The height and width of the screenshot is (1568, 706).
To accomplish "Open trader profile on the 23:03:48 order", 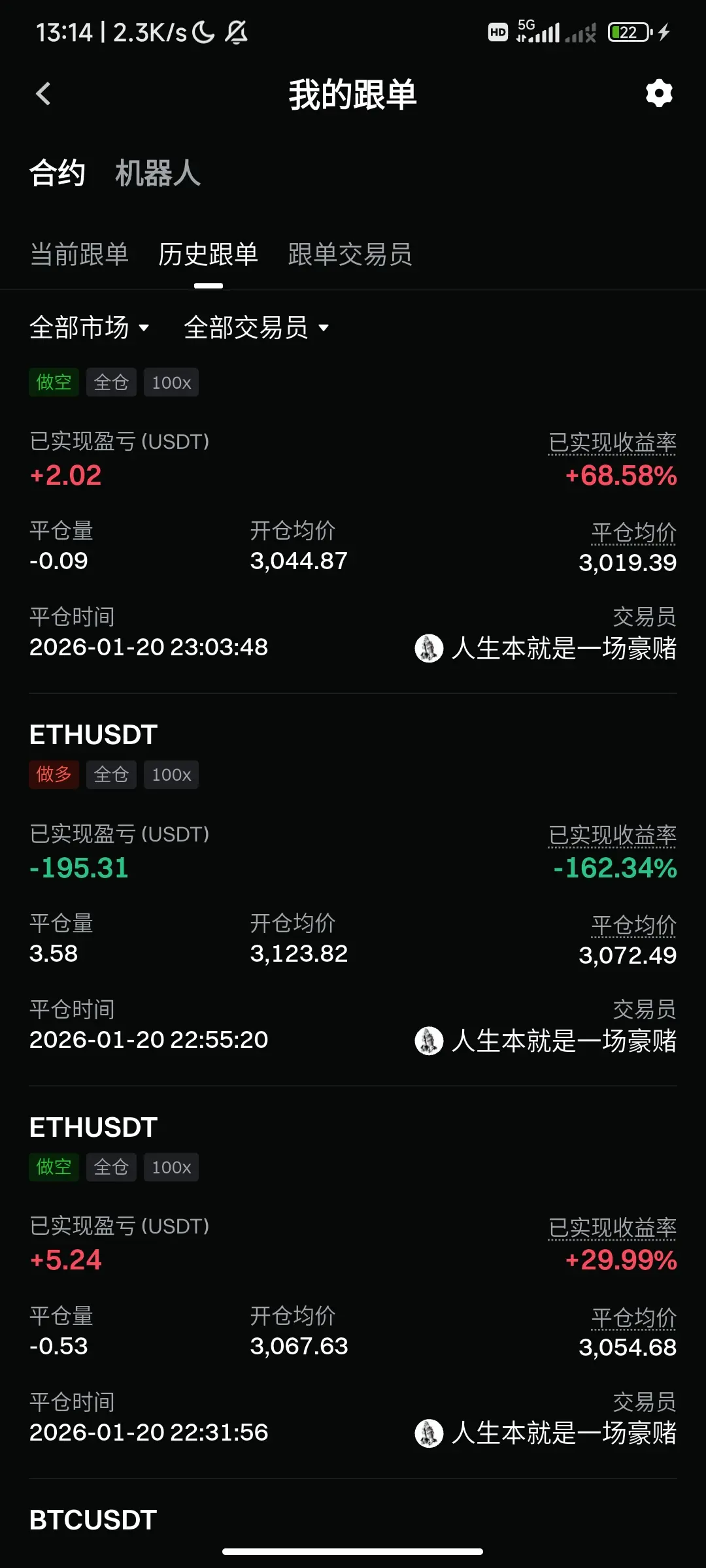I will pos(546,648).
